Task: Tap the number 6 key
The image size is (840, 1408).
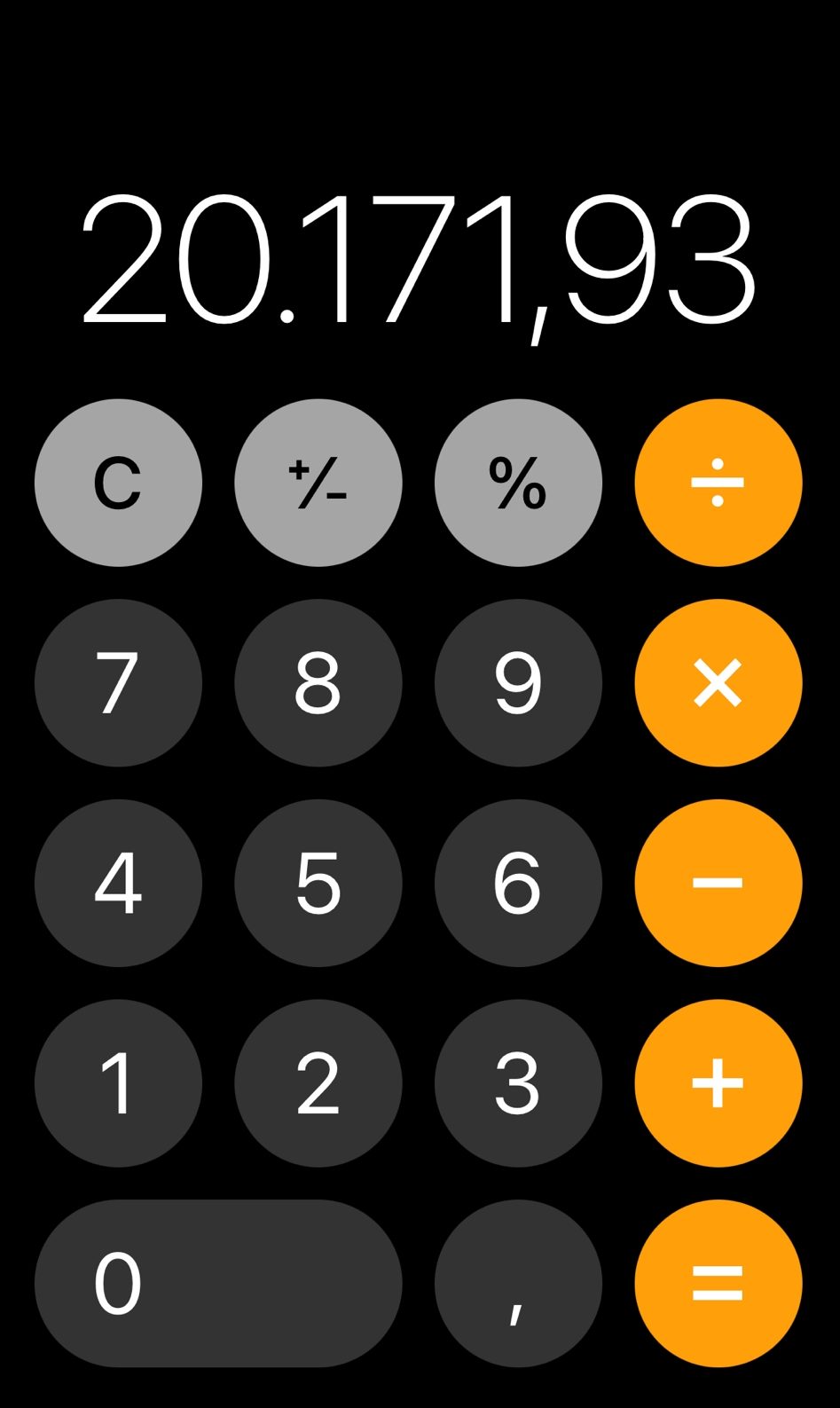Action: pos(518,883)
